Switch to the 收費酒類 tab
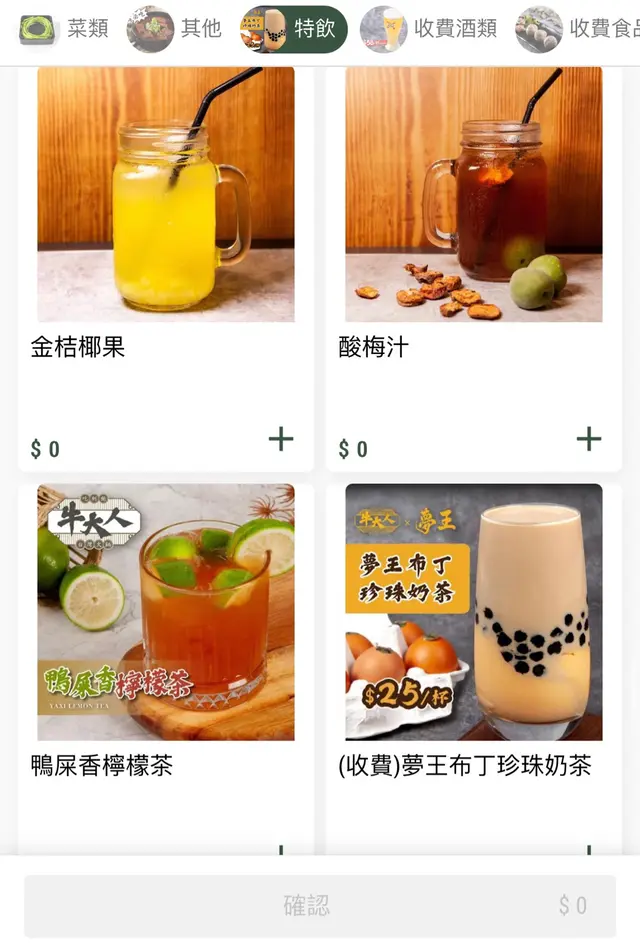 pyautogui.click(x=430, y=29)
